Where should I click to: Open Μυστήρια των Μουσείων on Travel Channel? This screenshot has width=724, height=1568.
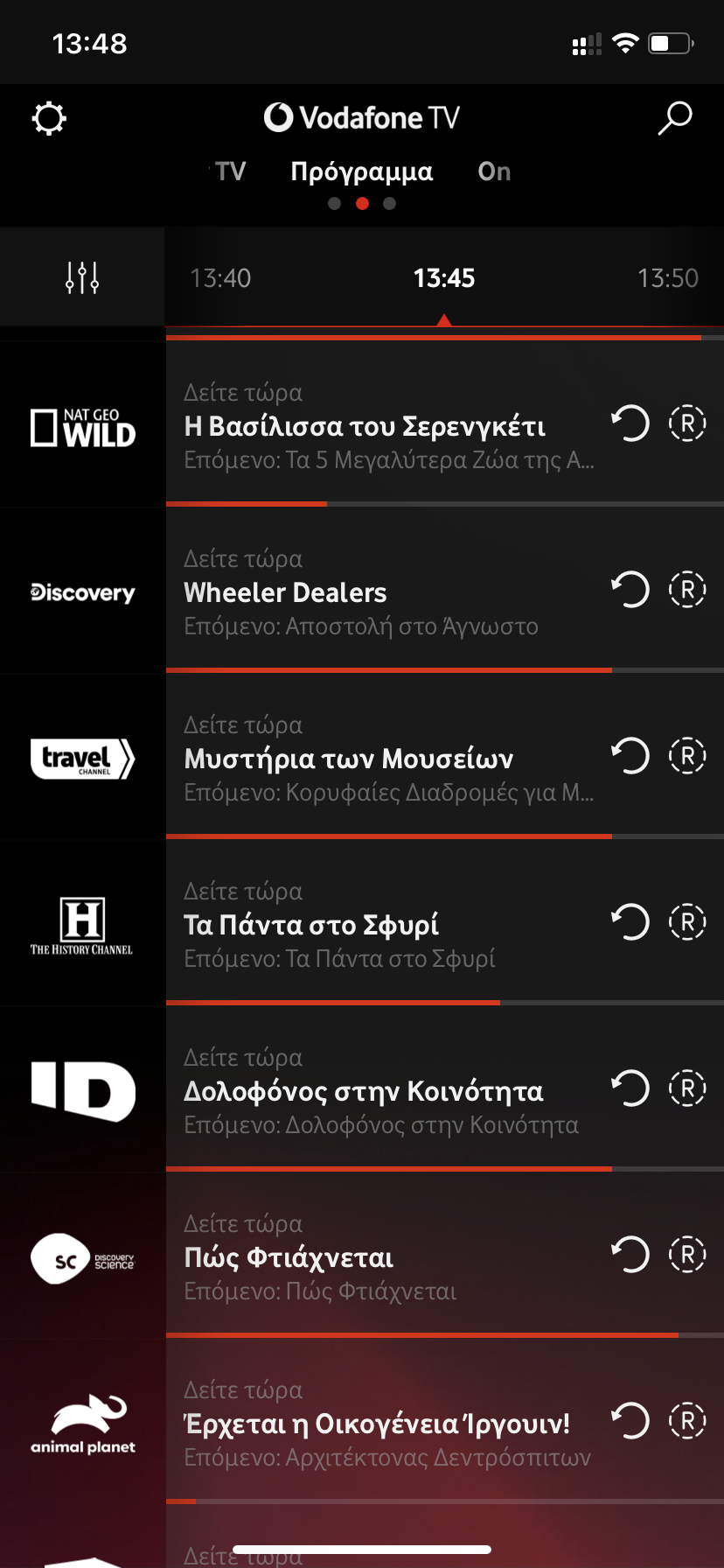click(349, 759)
